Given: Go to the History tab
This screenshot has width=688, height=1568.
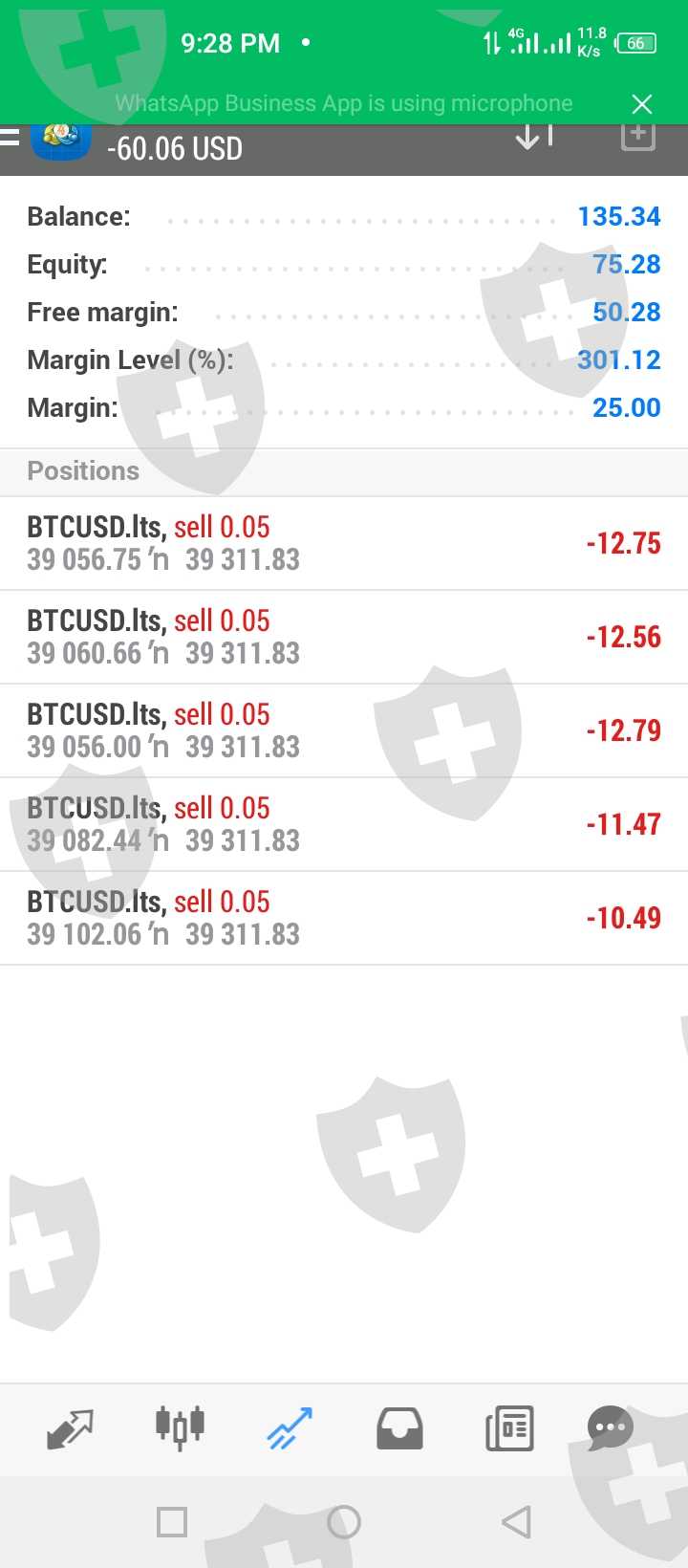Looking at the screenshot, I should click(x=399, y=1429).
